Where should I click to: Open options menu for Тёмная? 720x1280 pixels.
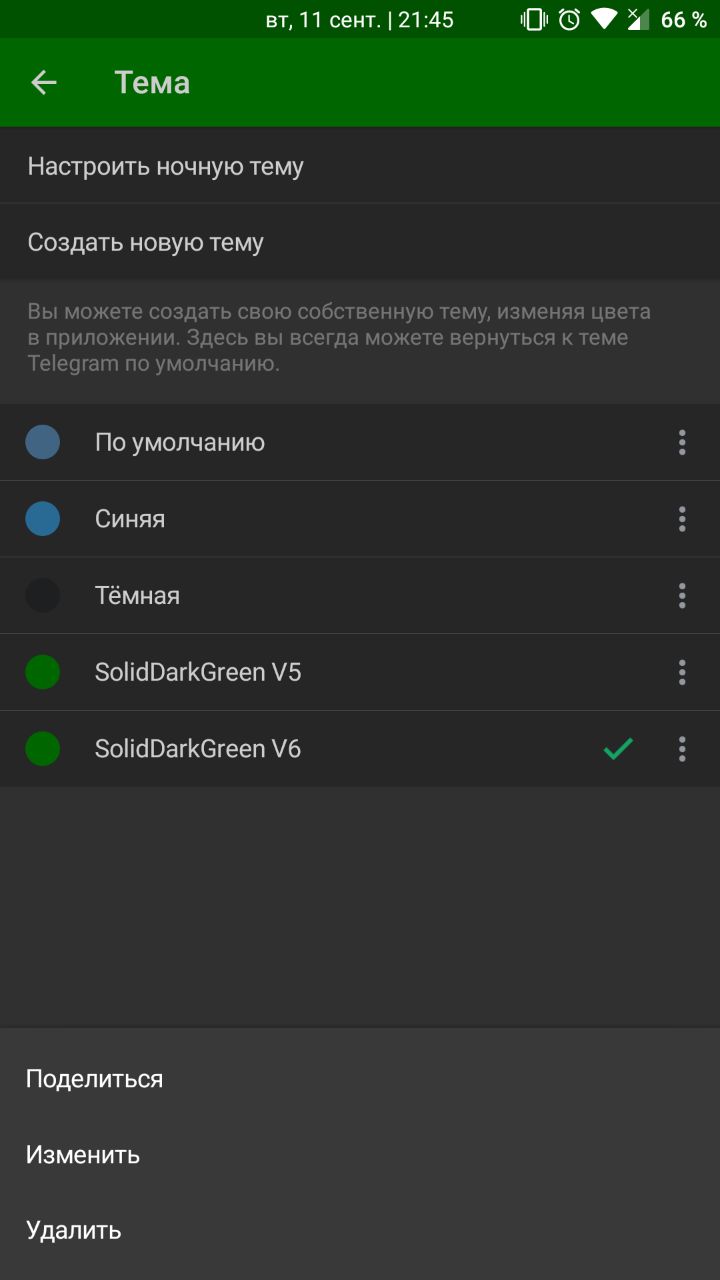point(682,596)
